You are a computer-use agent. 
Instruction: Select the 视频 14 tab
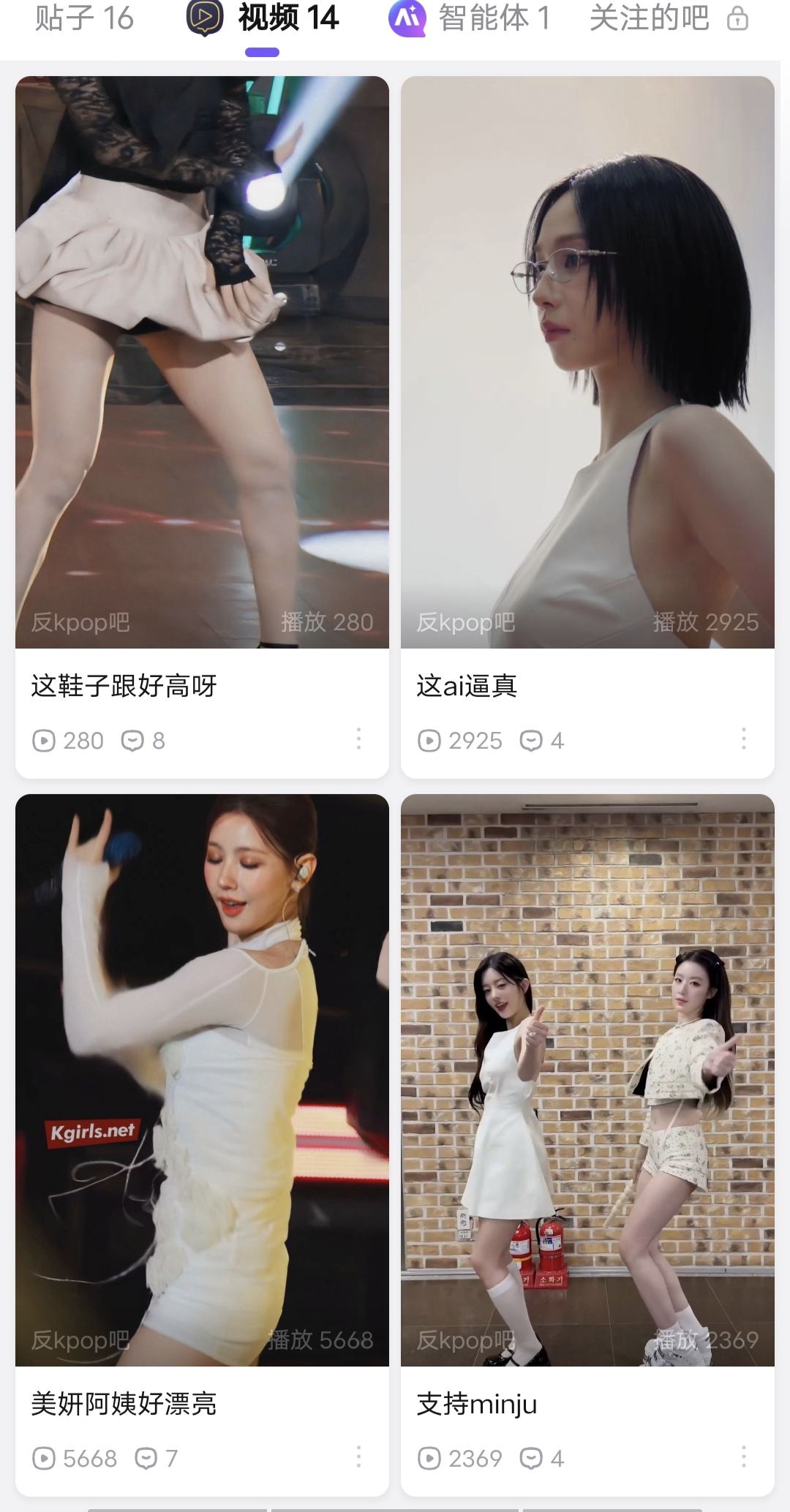[x=263, y=19]
